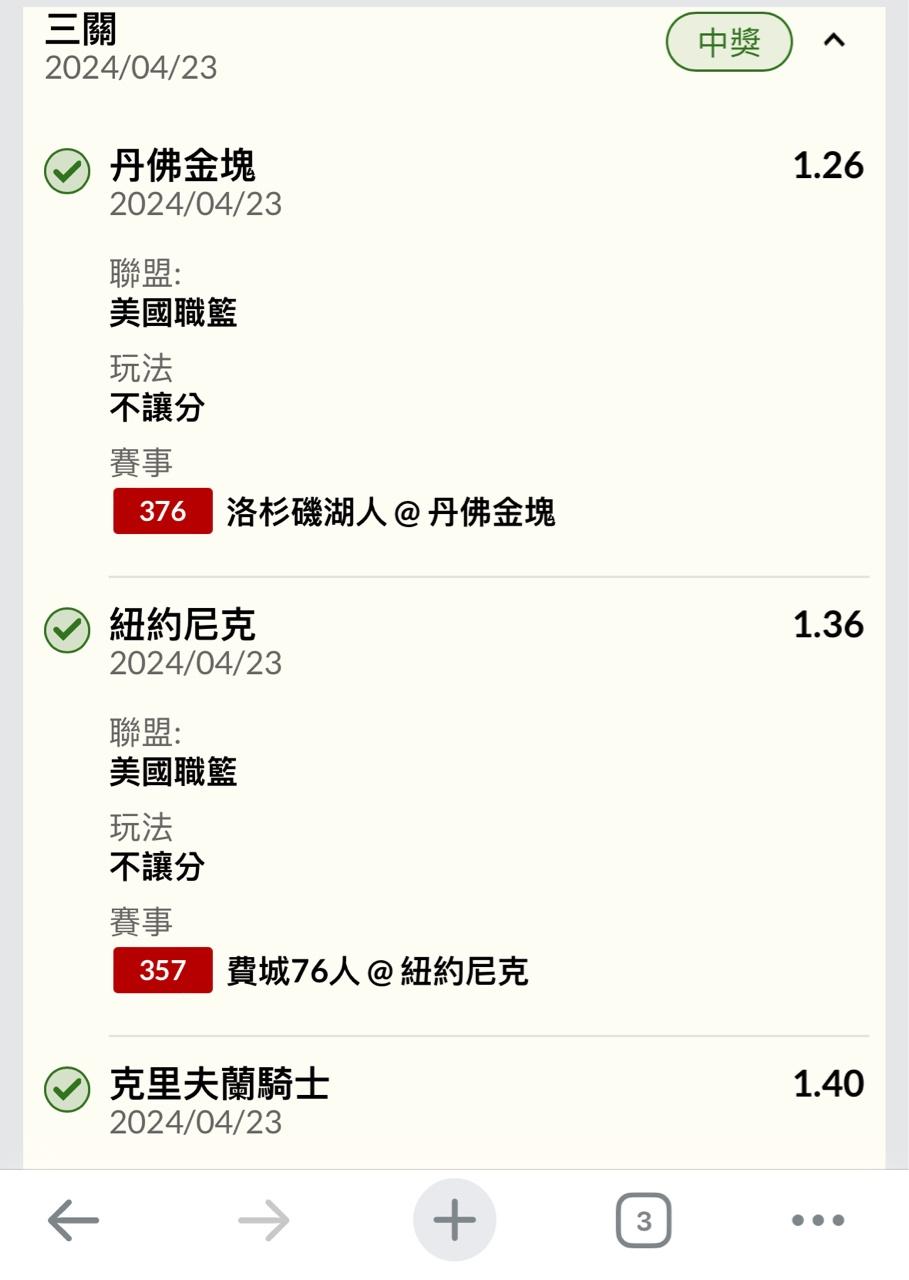Image resolution: width=909 pixels, height=1280 pixels.
Task: Collapse the 三關 bet details chevron
Action: click(x=833, y=41)
